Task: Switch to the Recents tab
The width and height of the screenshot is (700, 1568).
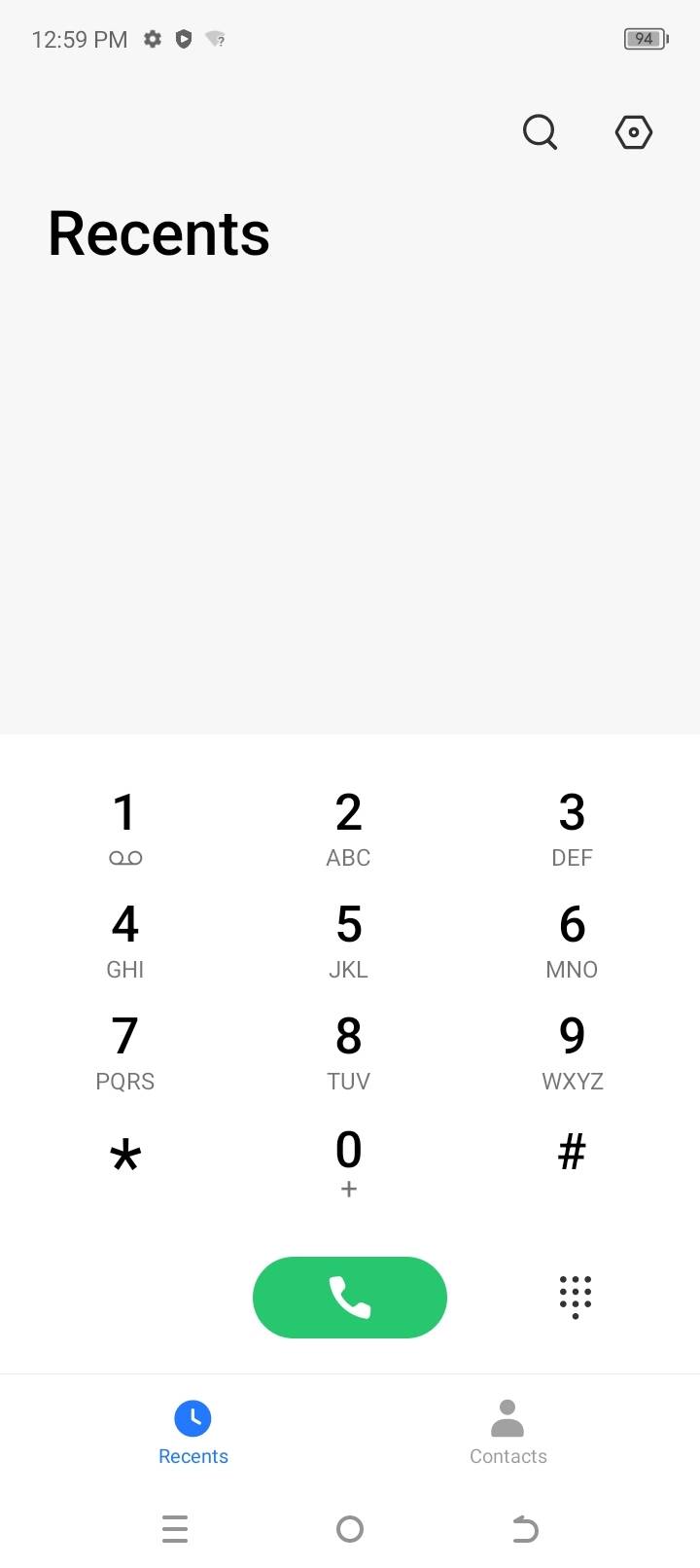Action: [192, 1432]
